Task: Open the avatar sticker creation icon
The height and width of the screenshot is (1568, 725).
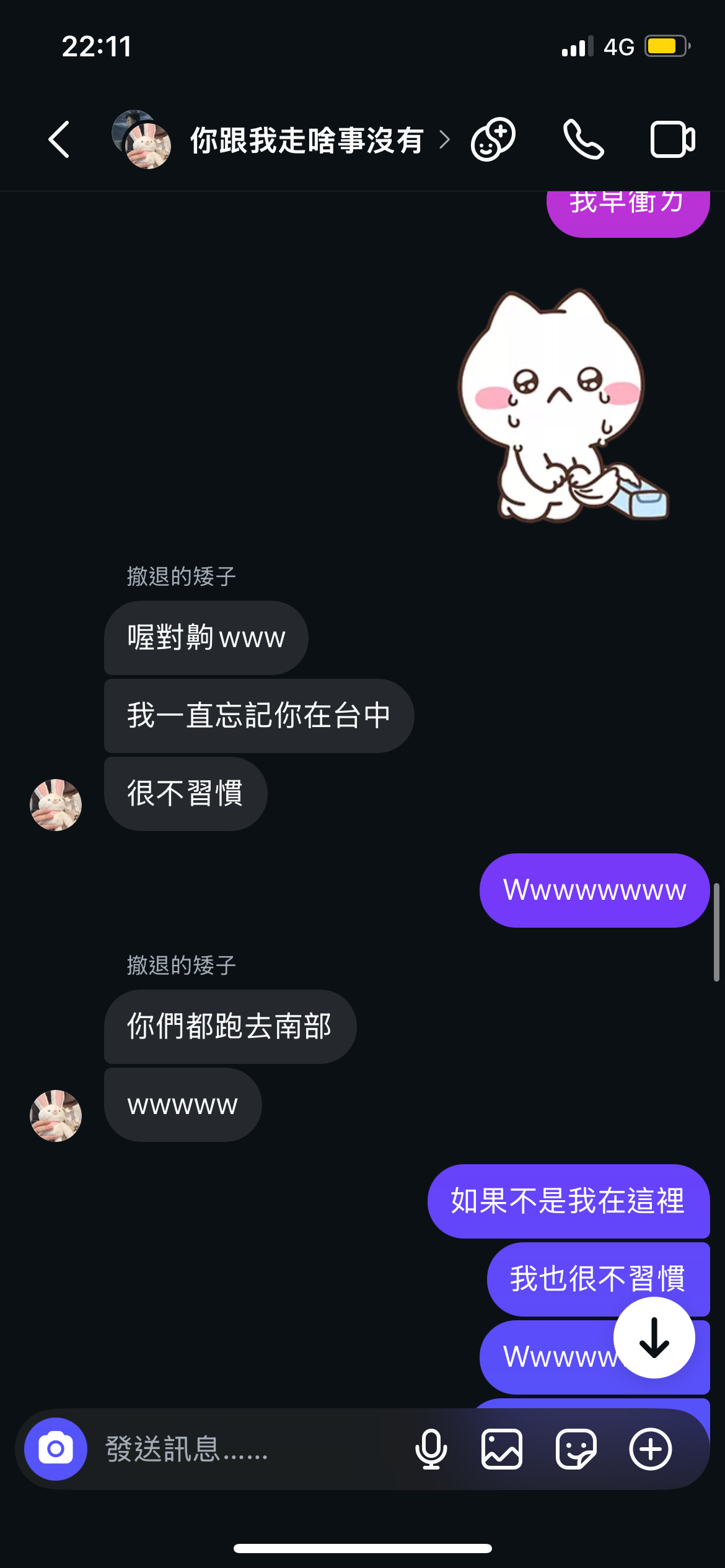Action: (x=493, y=139)
